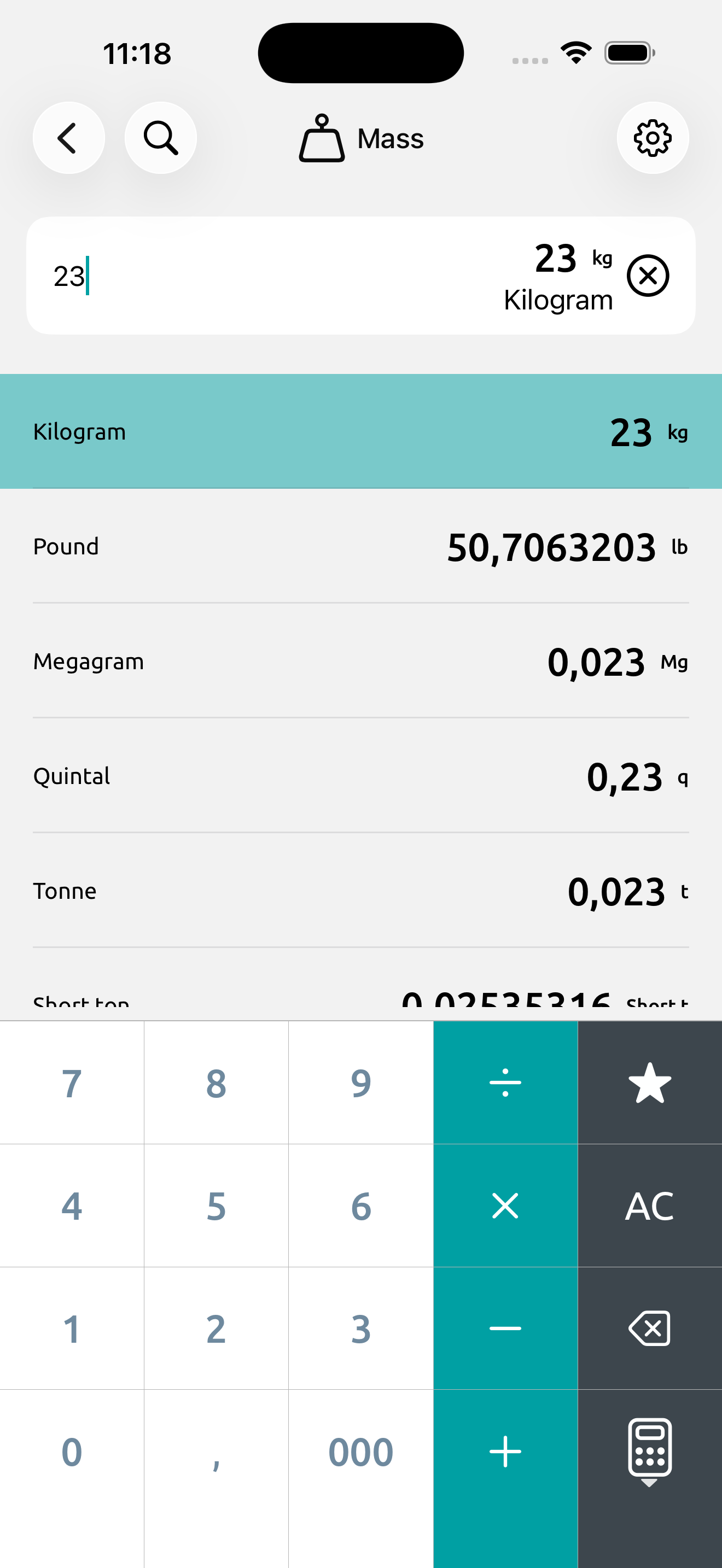
Task: Tap the multiply key
Action: pos(505,1206)
